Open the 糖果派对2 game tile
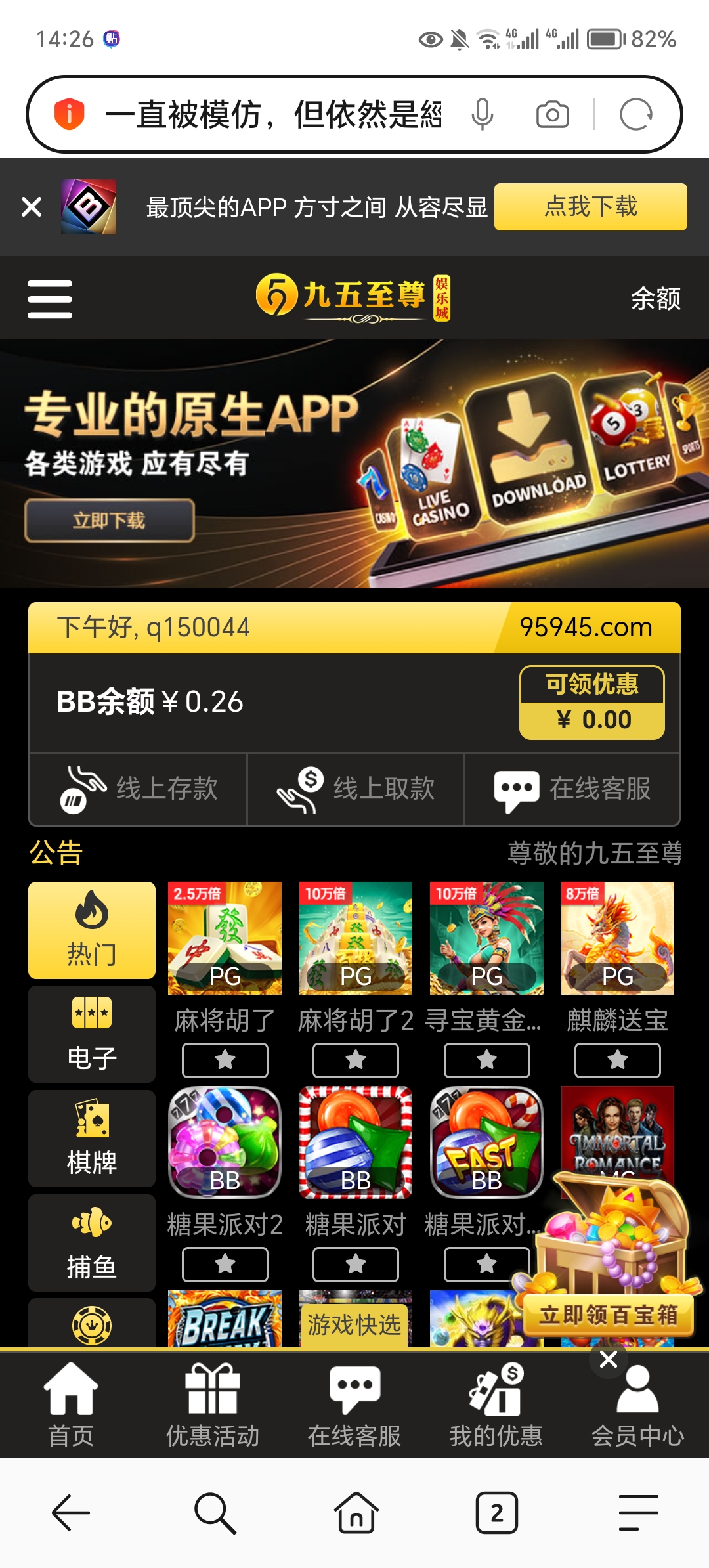Image resolution: width=709 pixels, height=1568 pixels. tap(225, 1143)
